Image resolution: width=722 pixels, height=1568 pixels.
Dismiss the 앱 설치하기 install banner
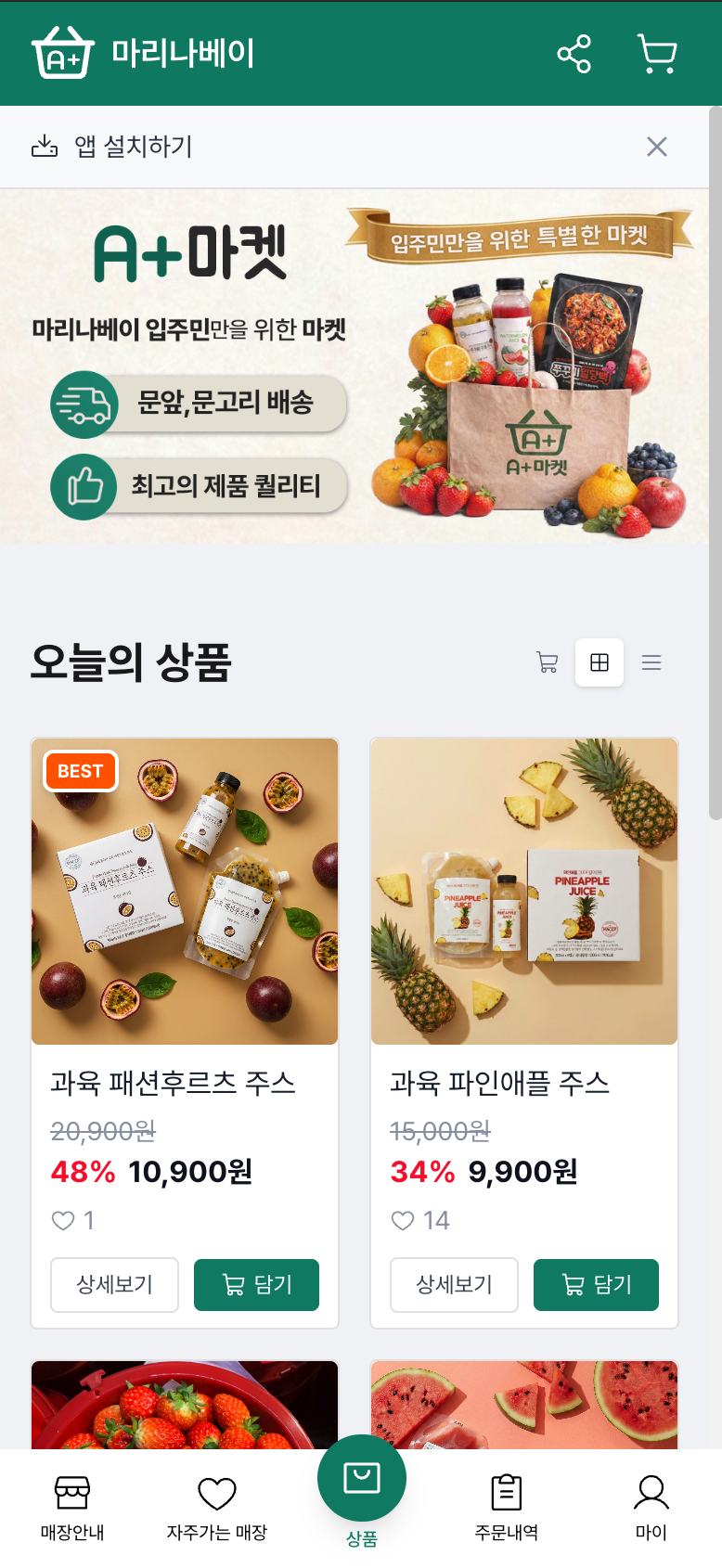click(657, 146)
